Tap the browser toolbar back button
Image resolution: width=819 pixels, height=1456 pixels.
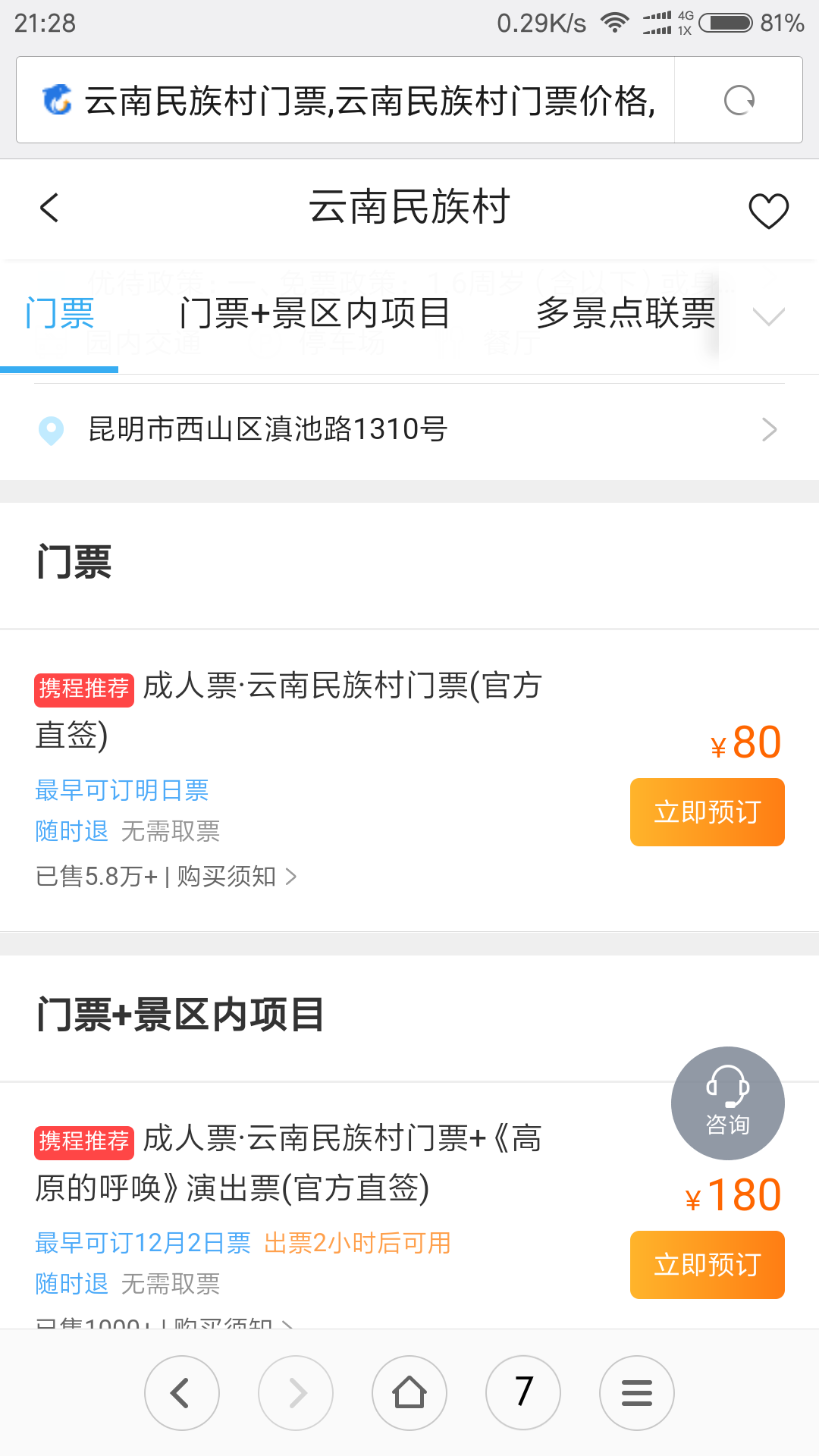click(181, 1393)
